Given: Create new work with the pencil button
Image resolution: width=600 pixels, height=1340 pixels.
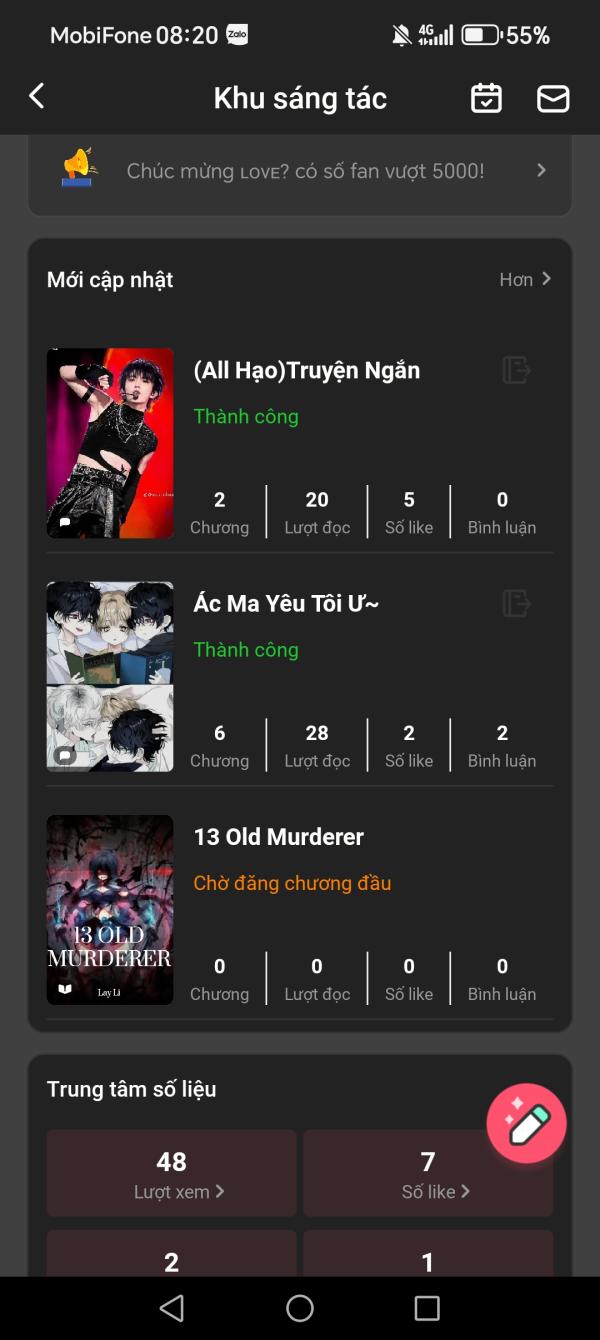Looking at the screenshot, I should pyautogui.click(x=527, y=1124).
